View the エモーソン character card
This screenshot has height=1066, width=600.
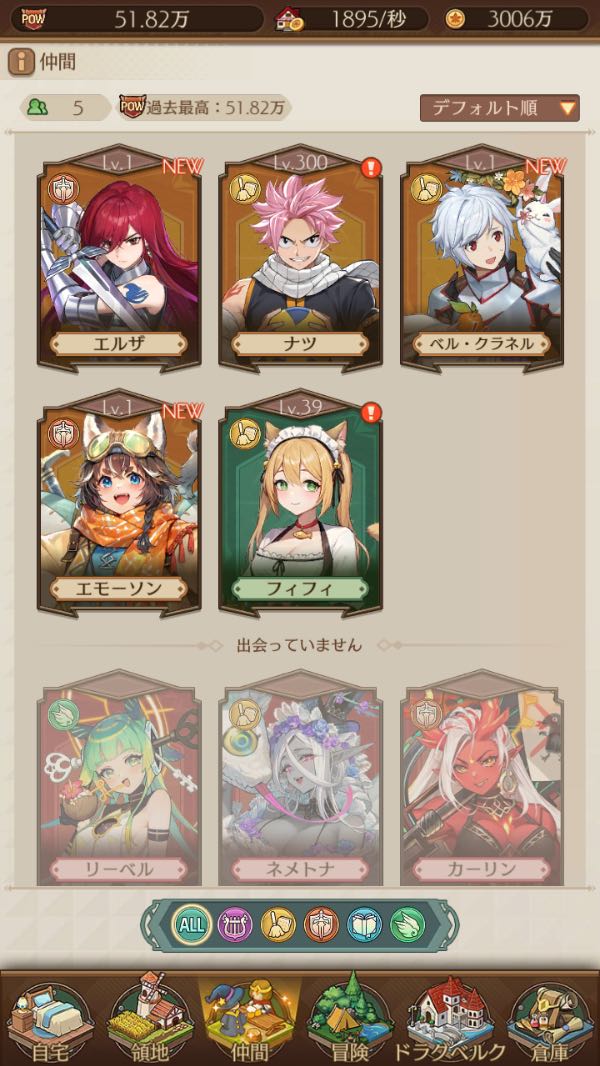coord(119,503)
